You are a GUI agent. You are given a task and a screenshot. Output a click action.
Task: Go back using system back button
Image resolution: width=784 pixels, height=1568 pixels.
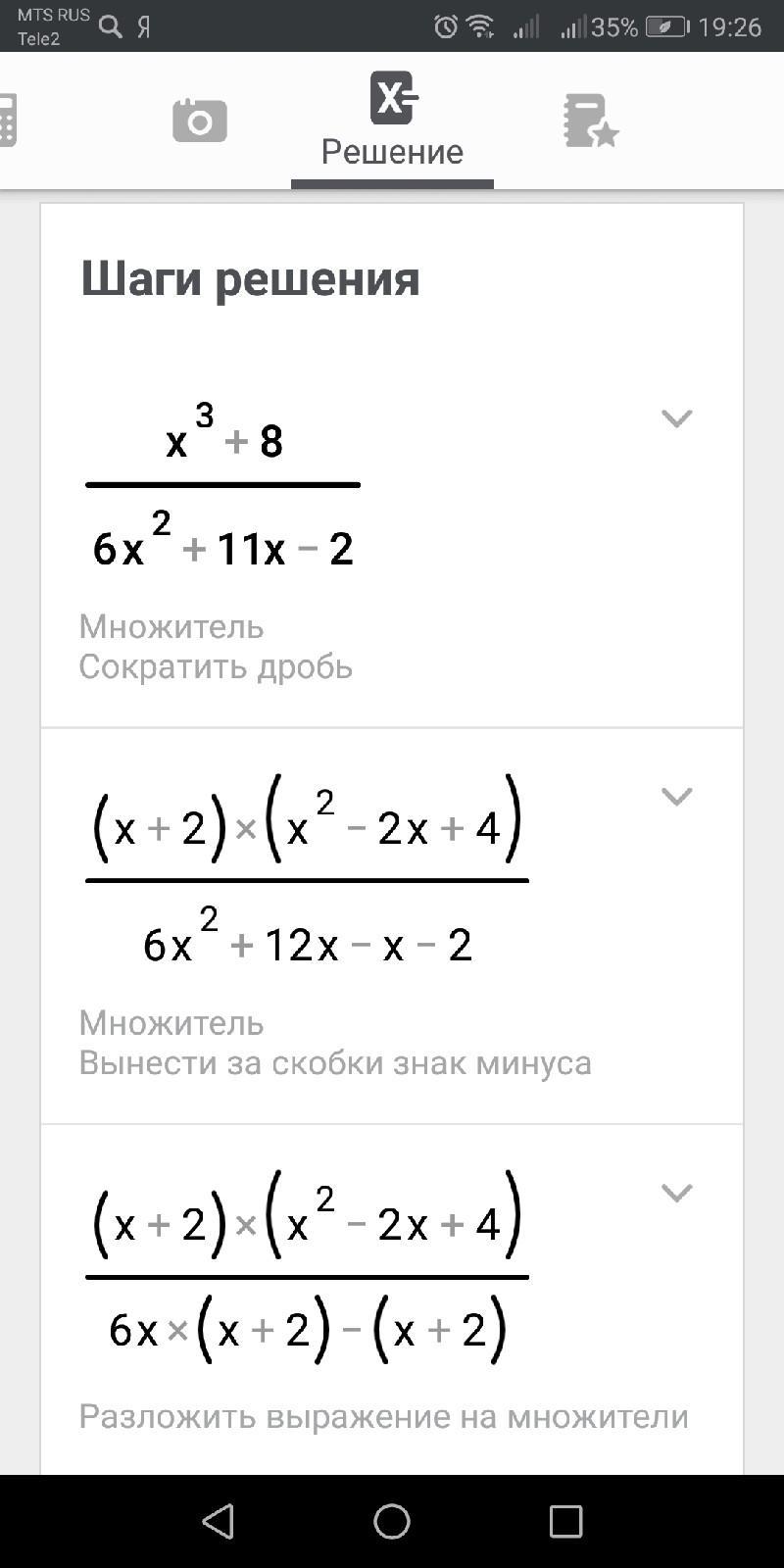(218, 1521)
